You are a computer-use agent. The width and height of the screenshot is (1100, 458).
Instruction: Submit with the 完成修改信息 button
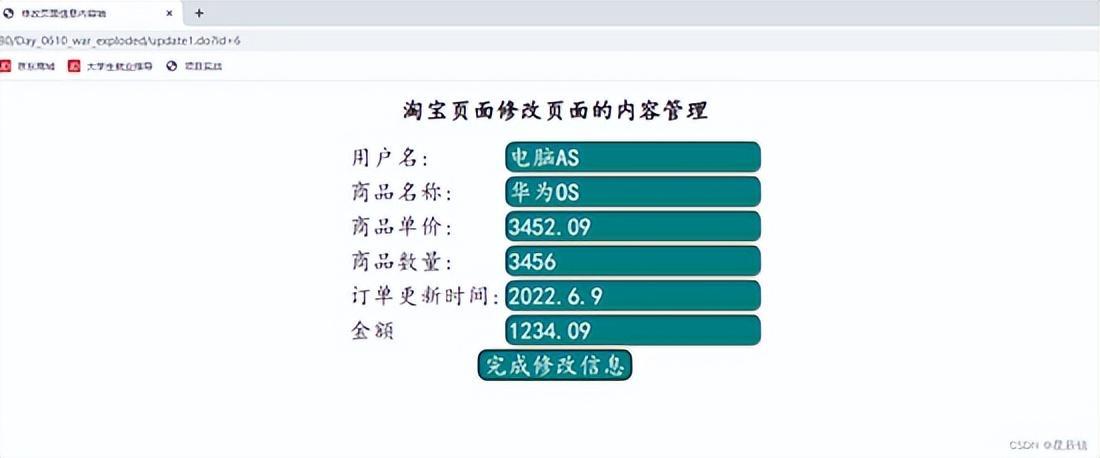[x=555, y=365]
